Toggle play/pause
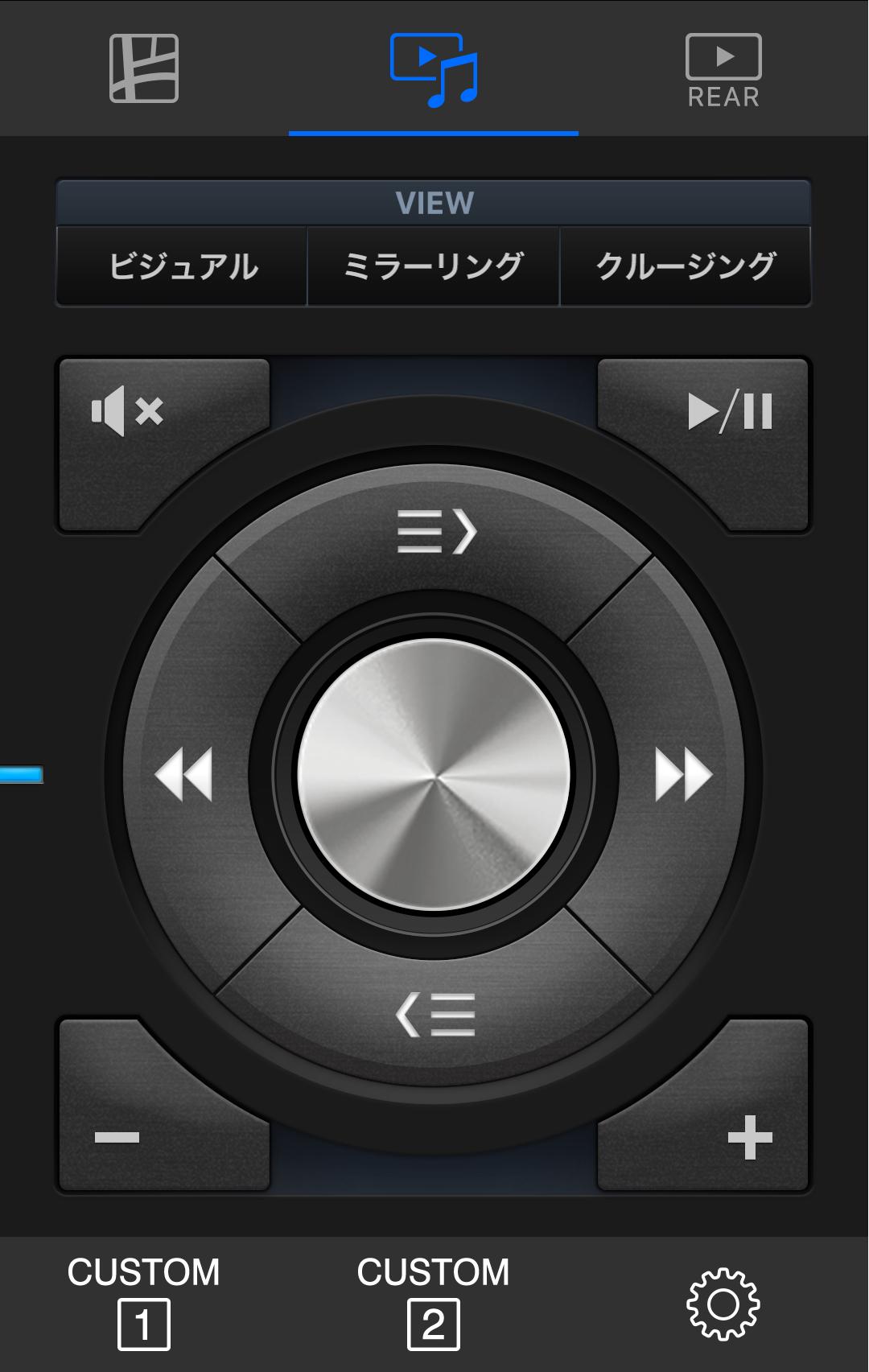Screen dimensions: 869x1372 pyautogui.click(x=731, y=412)
